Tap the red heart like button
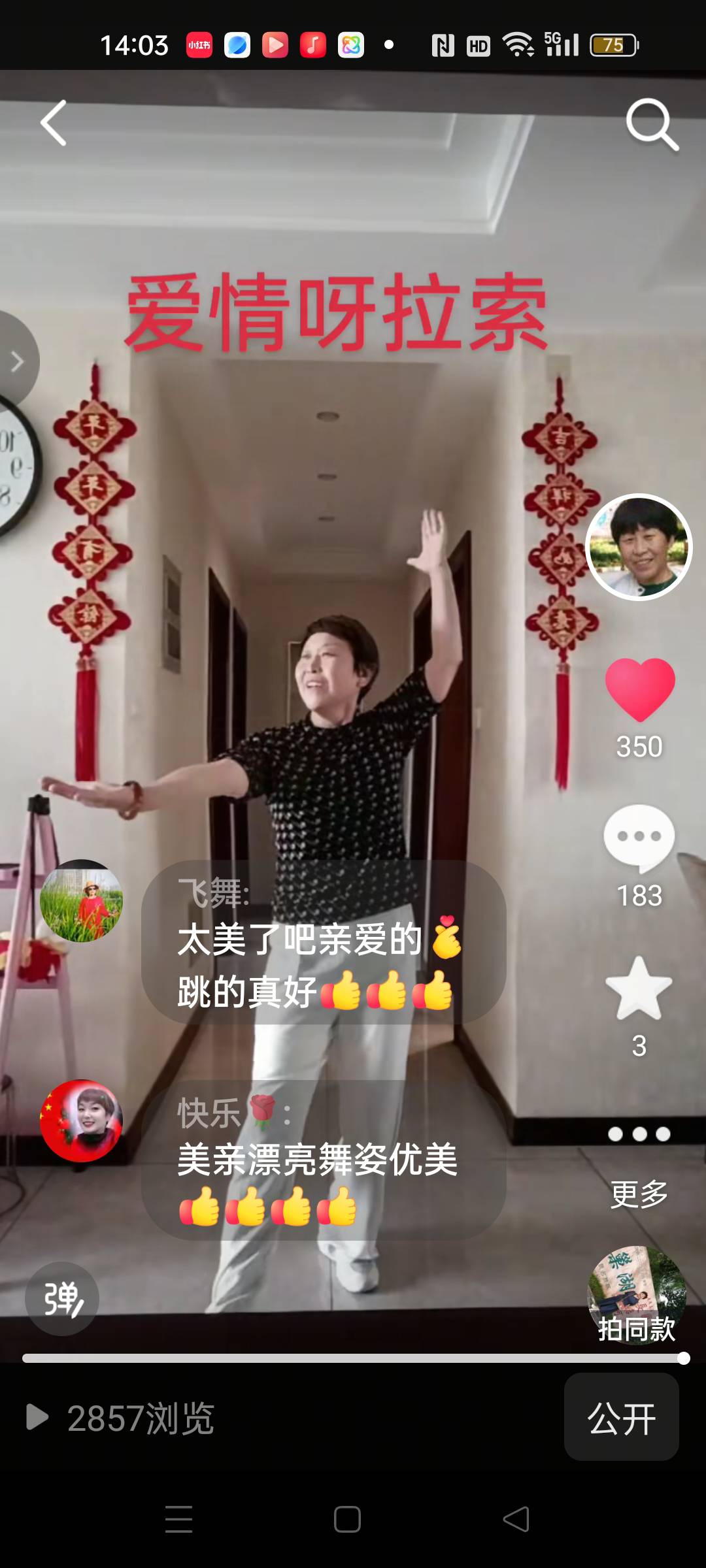 click(x=639, y=690)
